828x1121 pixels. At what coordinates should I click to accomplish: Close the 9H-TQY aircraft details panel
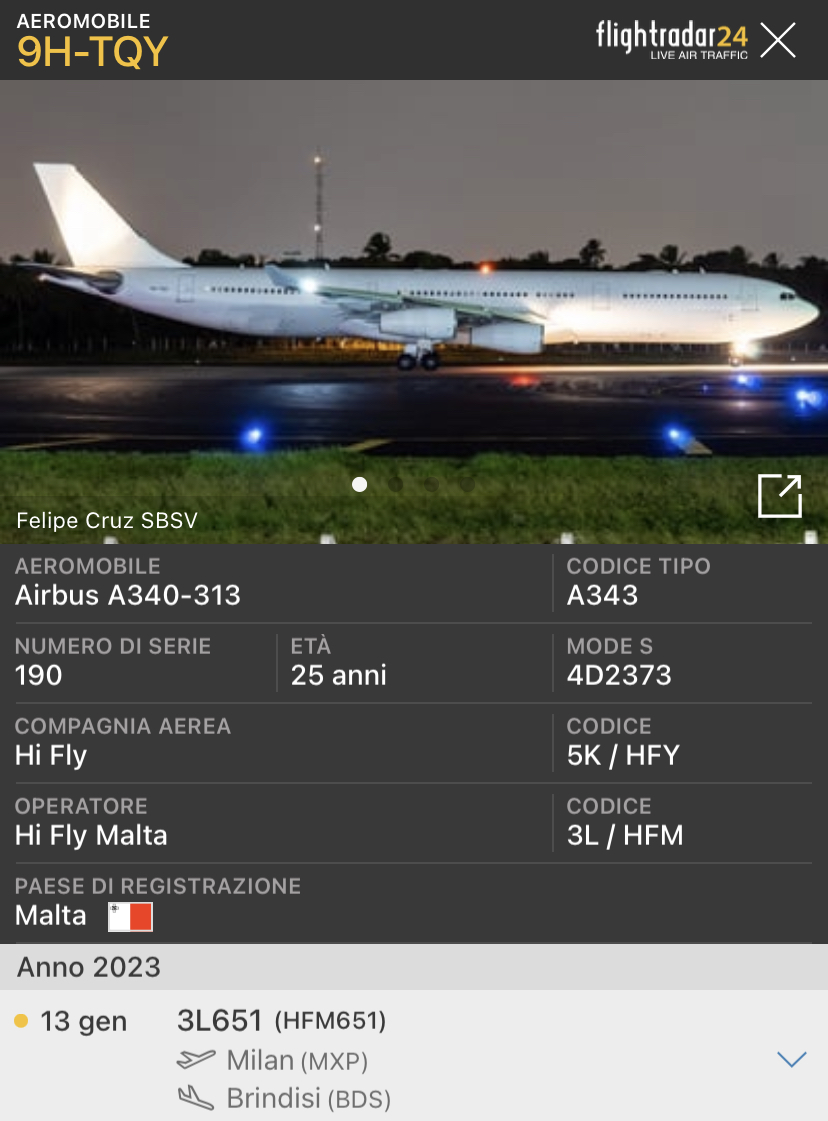click(778, 40)
